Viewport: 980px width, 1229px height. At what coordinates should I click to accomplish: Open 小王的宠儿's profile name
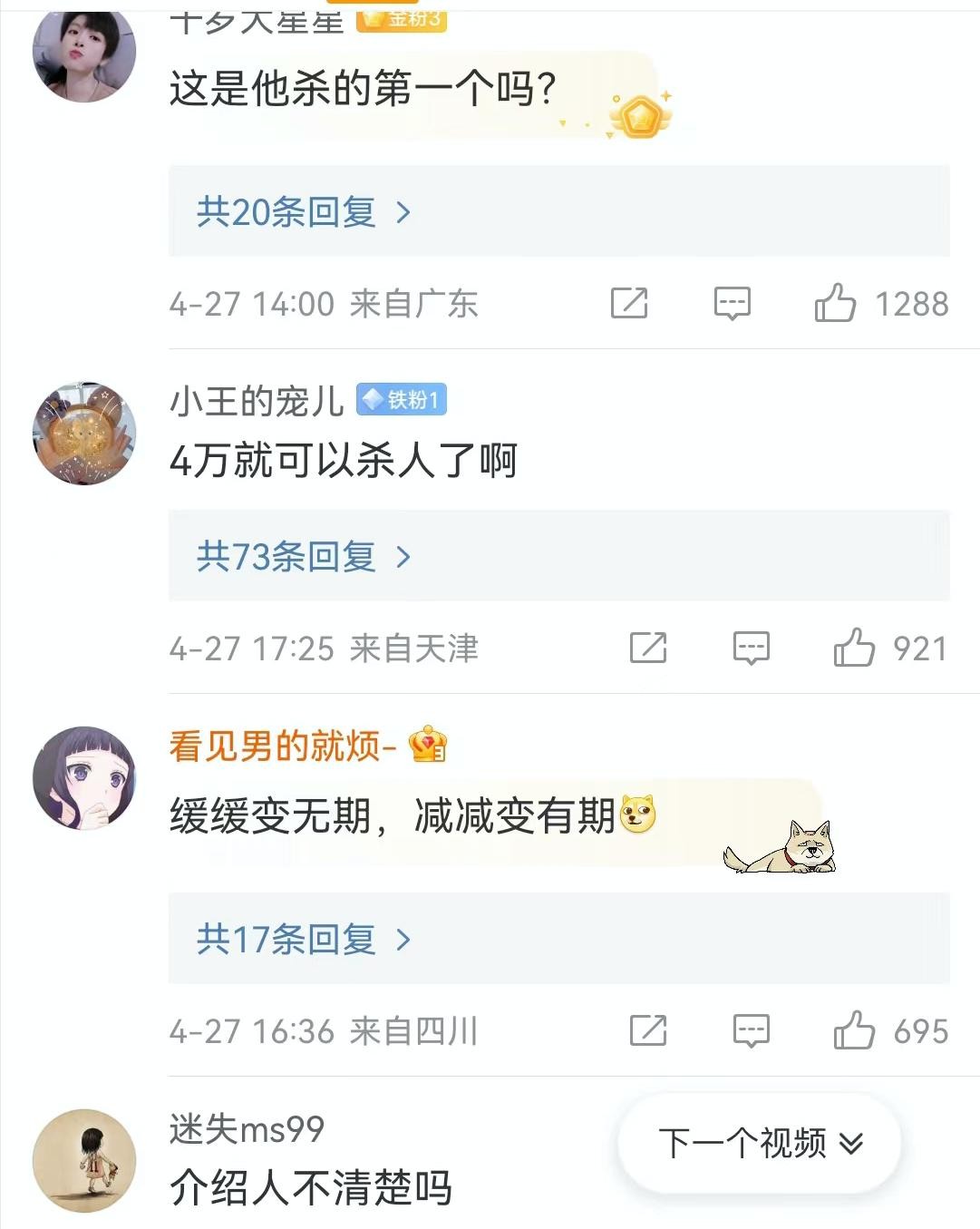[257, 400]
